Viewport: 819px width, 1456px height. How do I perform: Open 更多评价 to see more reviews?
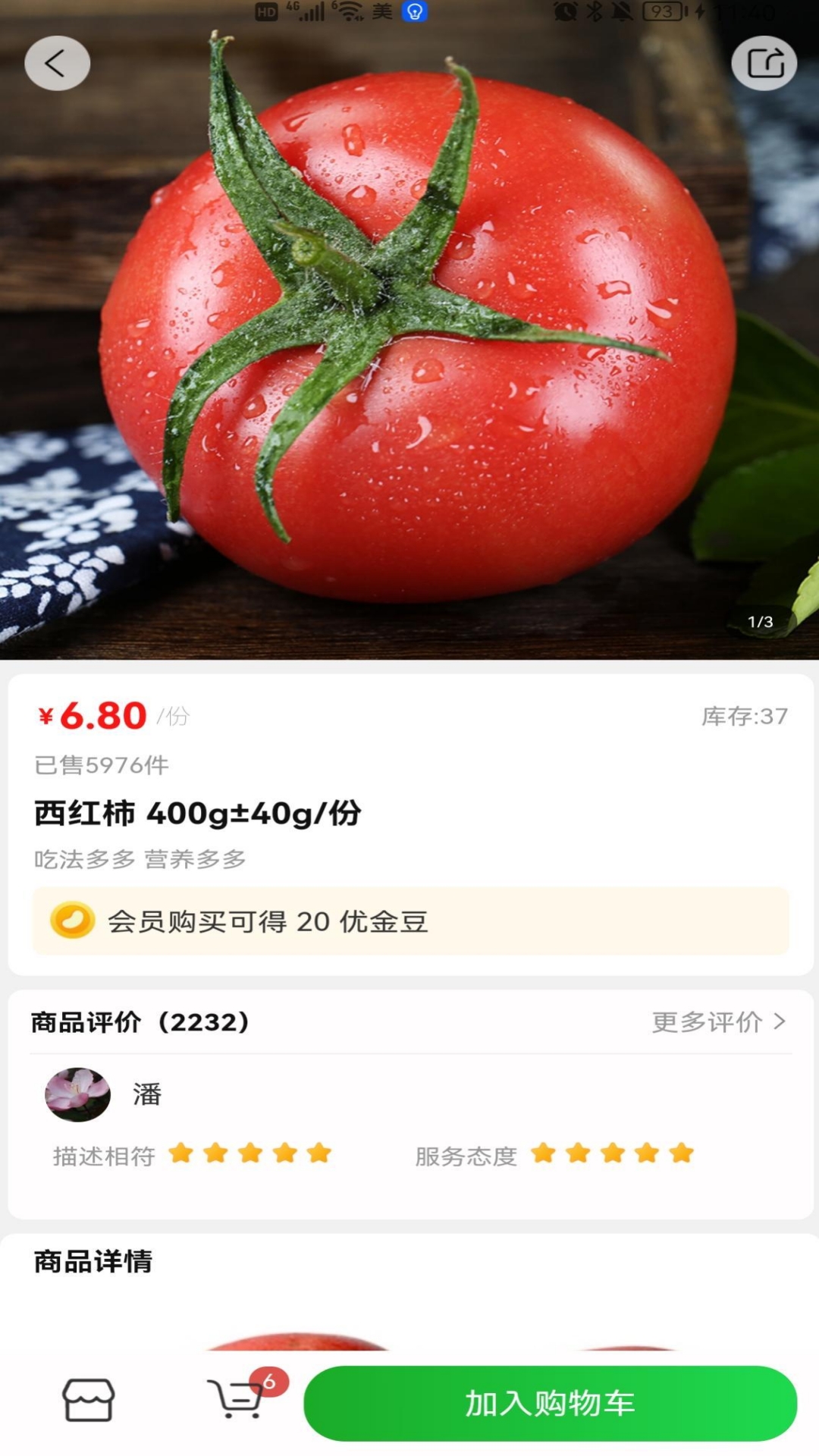coord(717,1021)
